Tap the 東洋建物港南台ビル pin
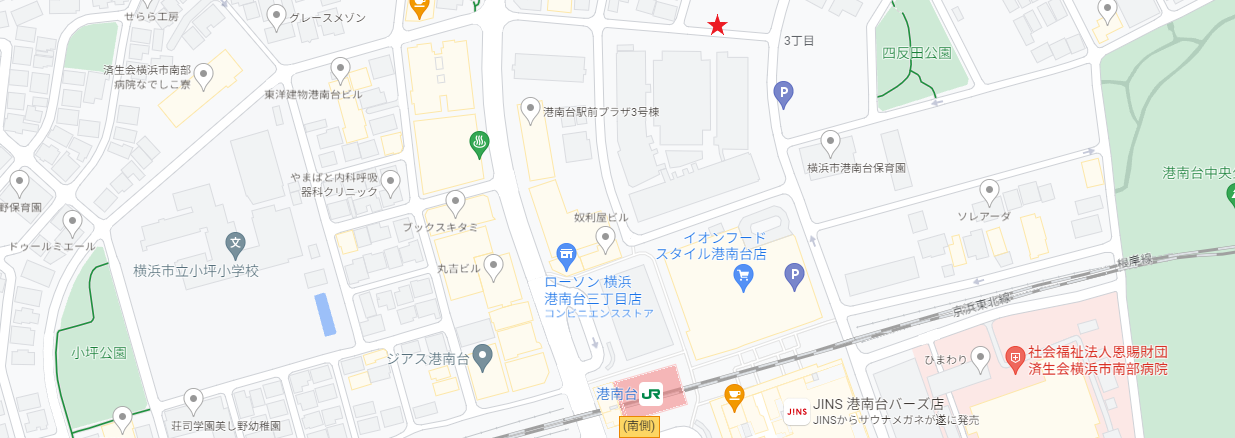The image size is (1235, 438). 341,70
